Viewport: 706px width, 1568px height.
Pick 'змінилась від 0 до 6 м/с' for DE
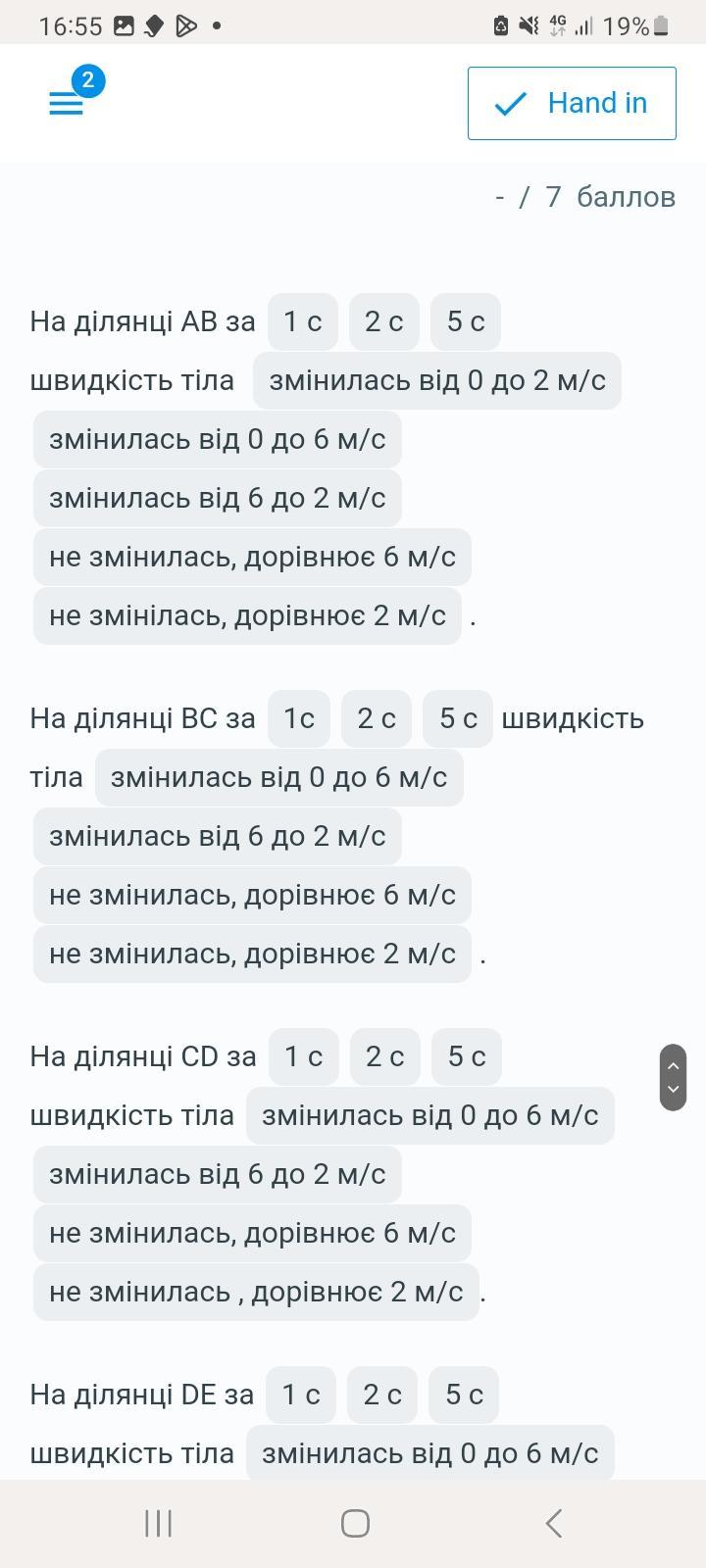[429, 1453]
